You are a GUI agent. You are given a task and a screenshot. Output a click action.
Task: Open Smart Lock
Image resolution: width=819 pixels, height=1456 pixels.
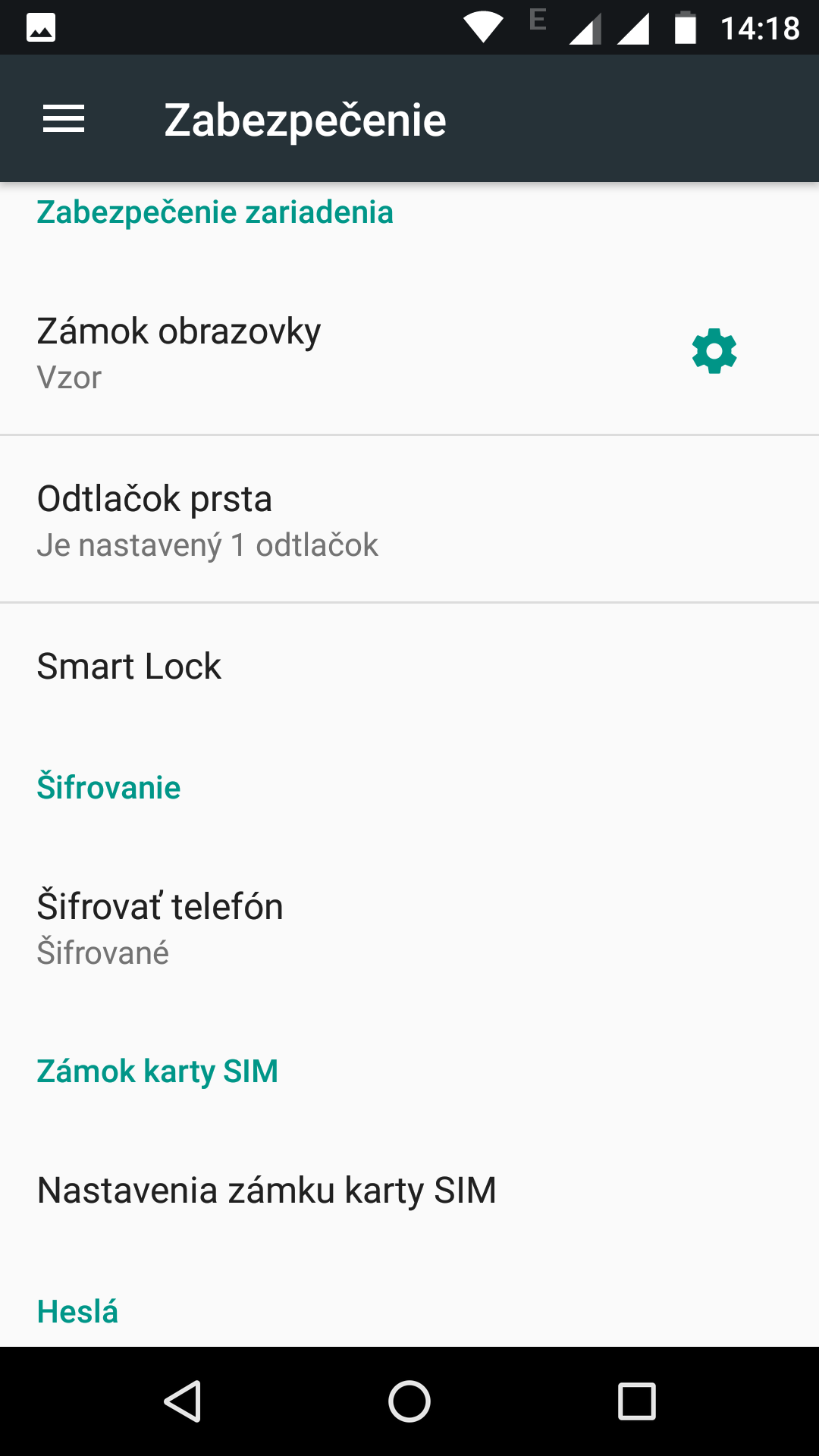coord(409,667)
